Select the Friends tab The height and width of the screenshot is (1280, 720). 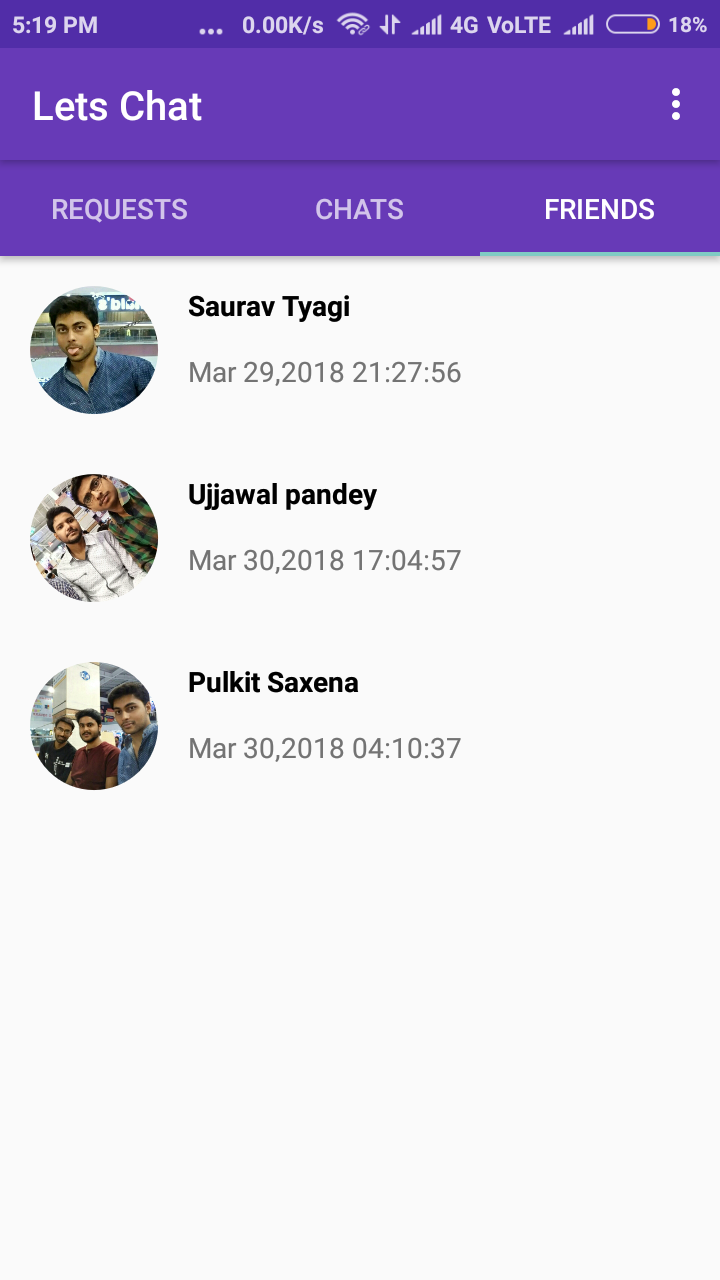pos(599,209)
